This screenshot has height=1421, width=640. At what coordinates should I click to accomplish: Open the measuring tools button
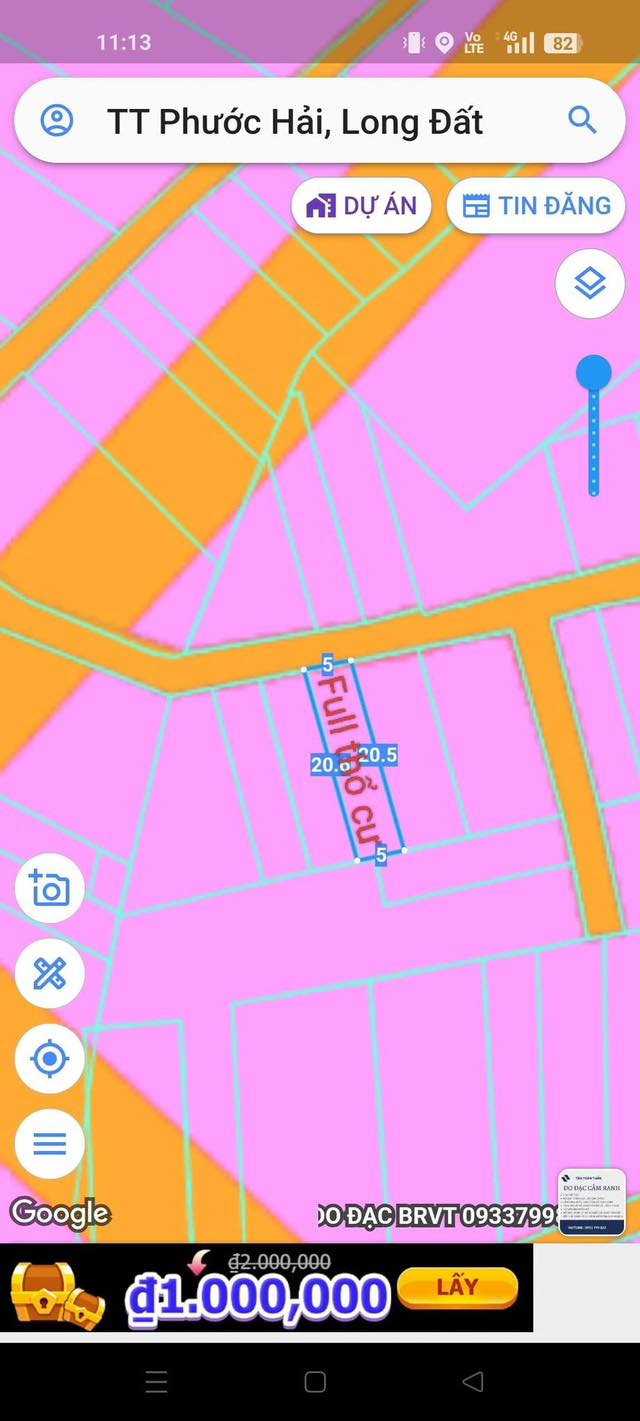(x=50, y=973)
